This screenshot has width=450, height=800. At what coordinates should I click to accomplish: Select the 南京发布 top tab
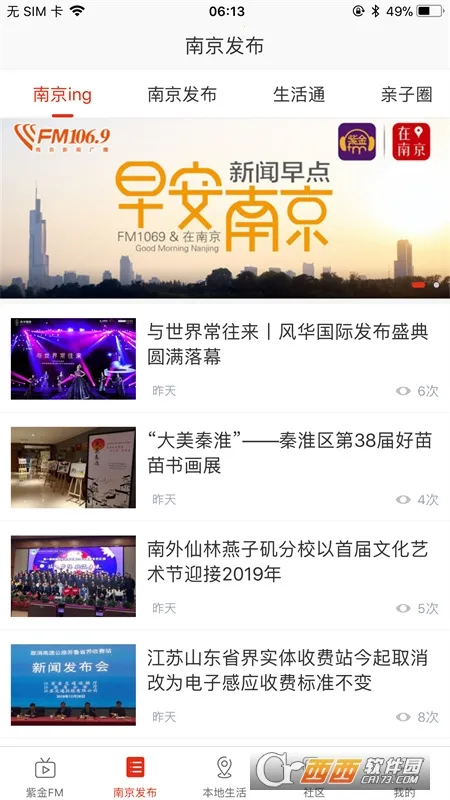(182, 95)
